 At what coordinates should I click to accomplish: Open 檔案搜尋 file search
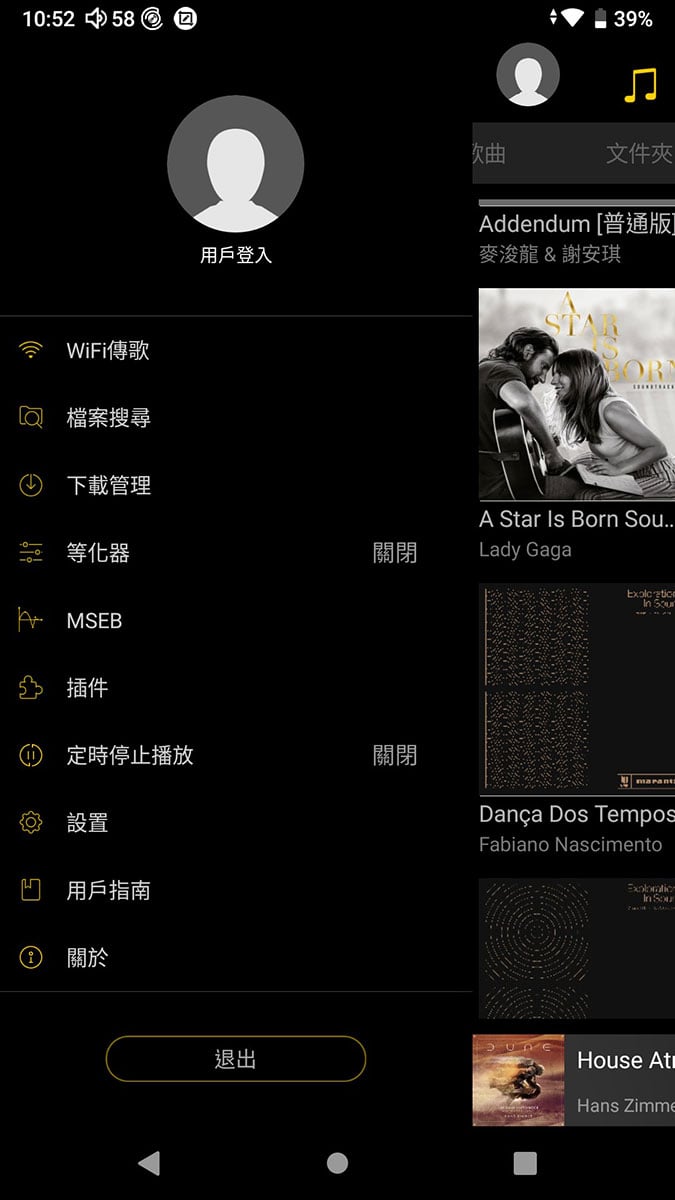236,418
